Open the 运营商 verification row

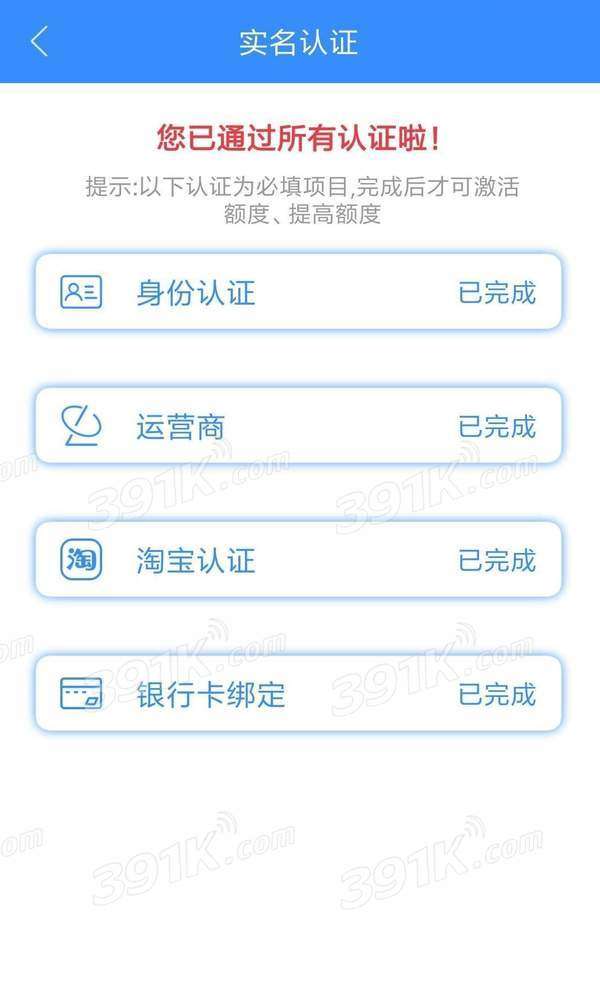coord(298,425)
